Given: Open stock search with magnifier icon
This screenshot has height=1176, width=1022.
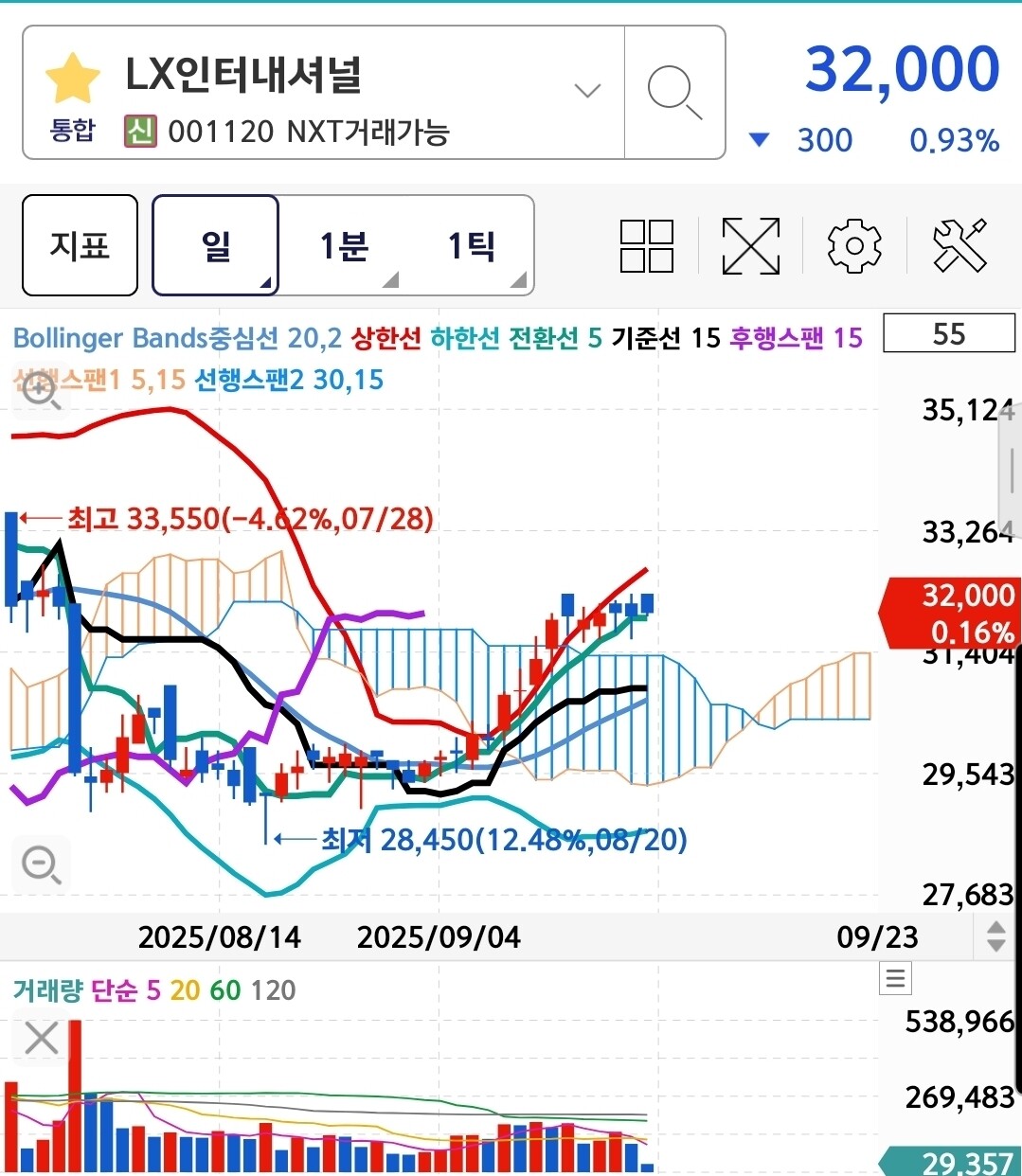Looking at the screenshot, I should 674,92.
